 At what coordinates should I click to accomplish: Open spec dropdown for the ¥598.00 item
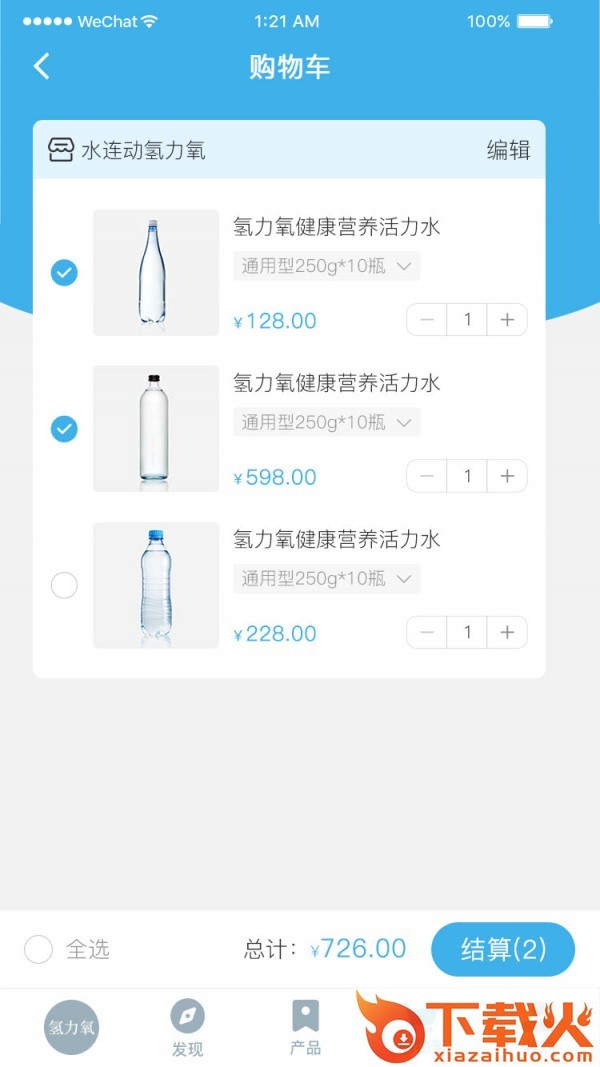326,422
